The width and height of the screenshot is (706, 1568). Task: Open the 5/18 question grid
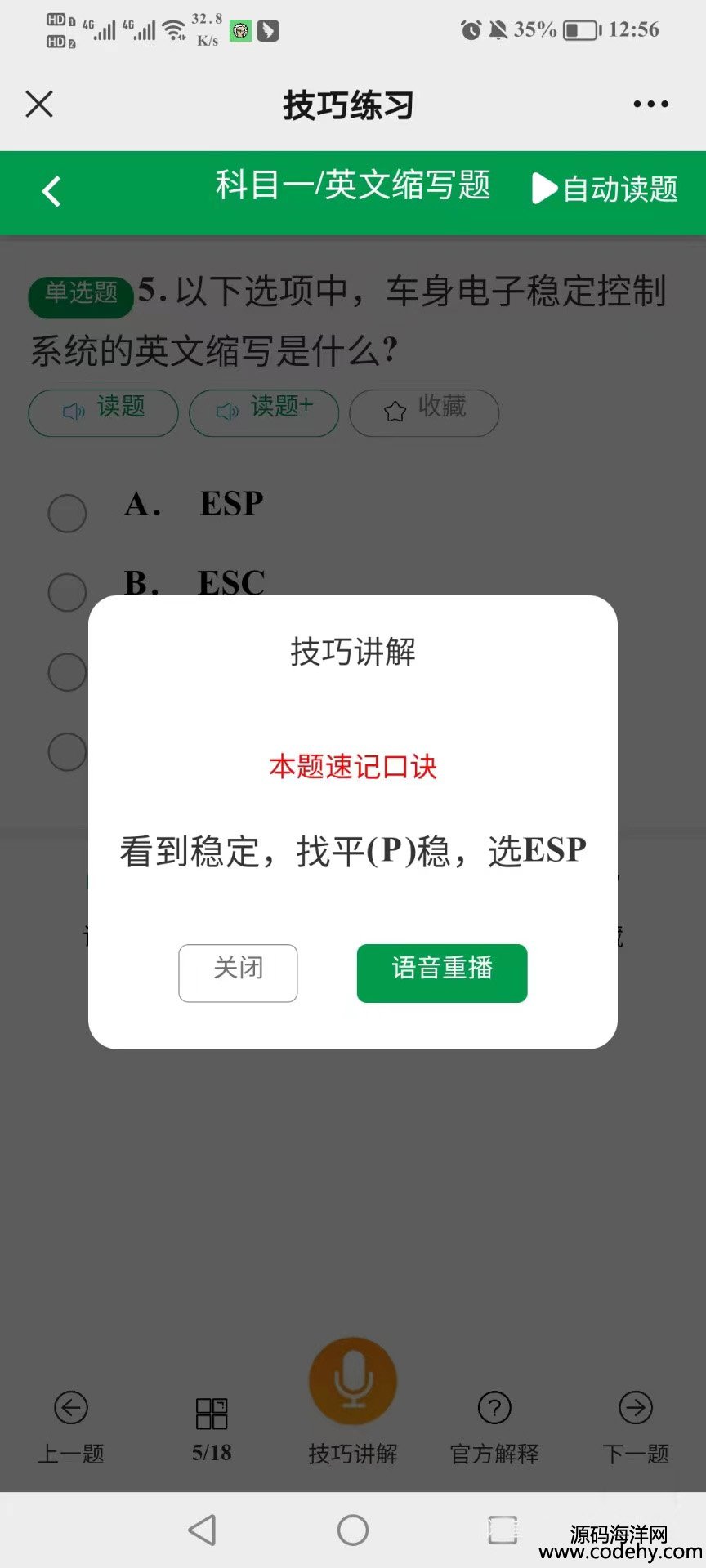click(x=212, y=1425)
